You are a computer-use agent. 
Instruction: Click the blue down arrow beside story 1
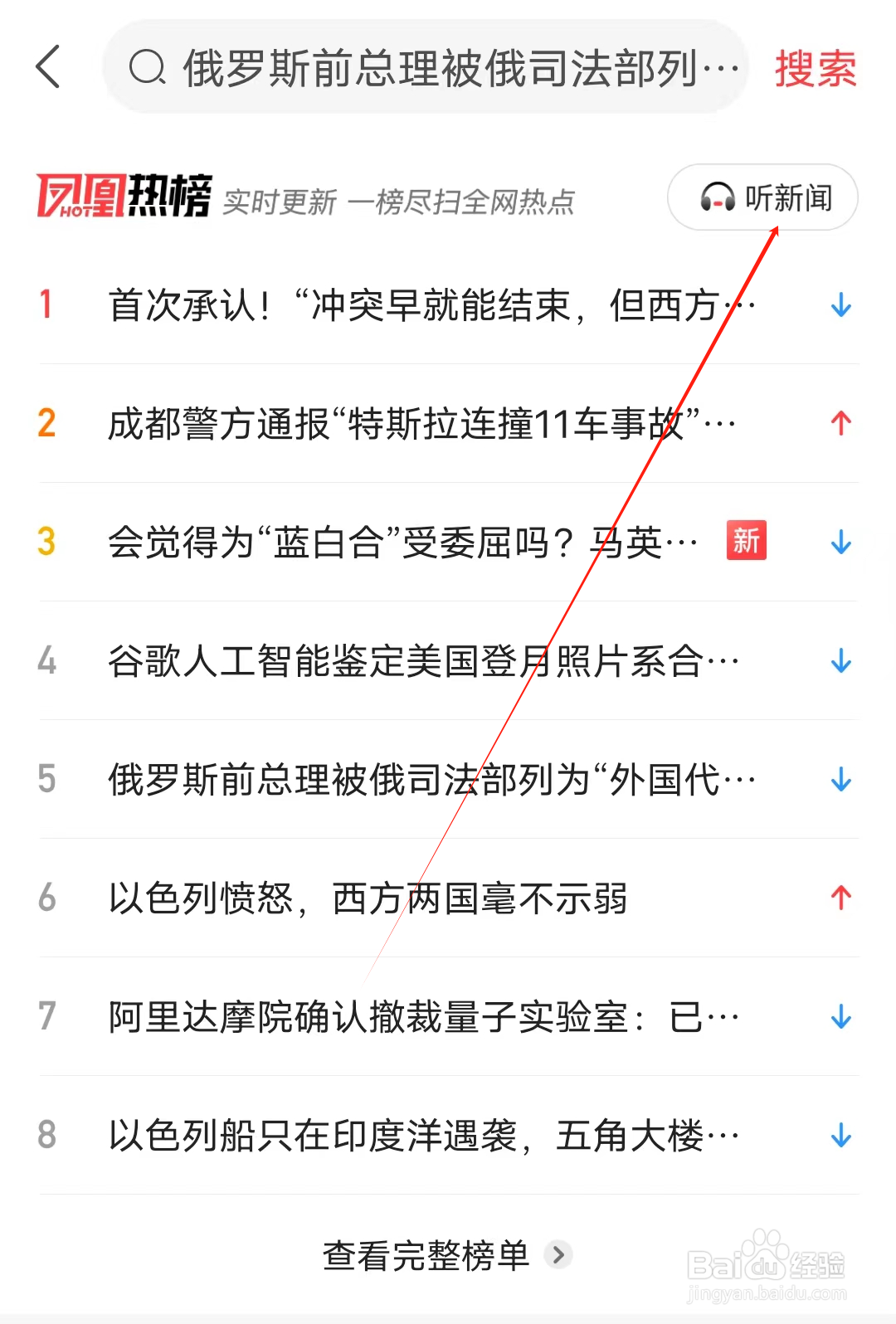coord(840,305)
